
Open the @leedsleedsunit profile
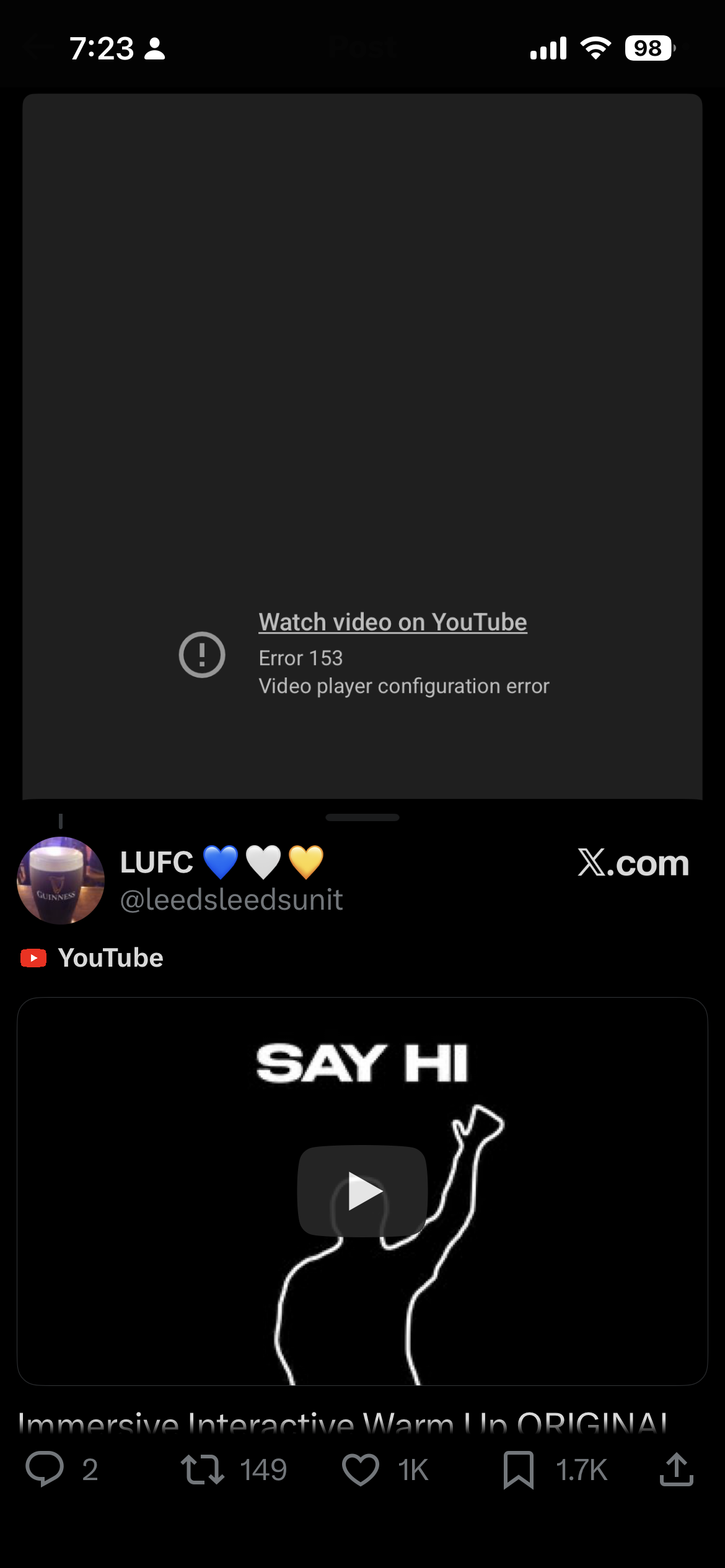click(x=231, y=900)
